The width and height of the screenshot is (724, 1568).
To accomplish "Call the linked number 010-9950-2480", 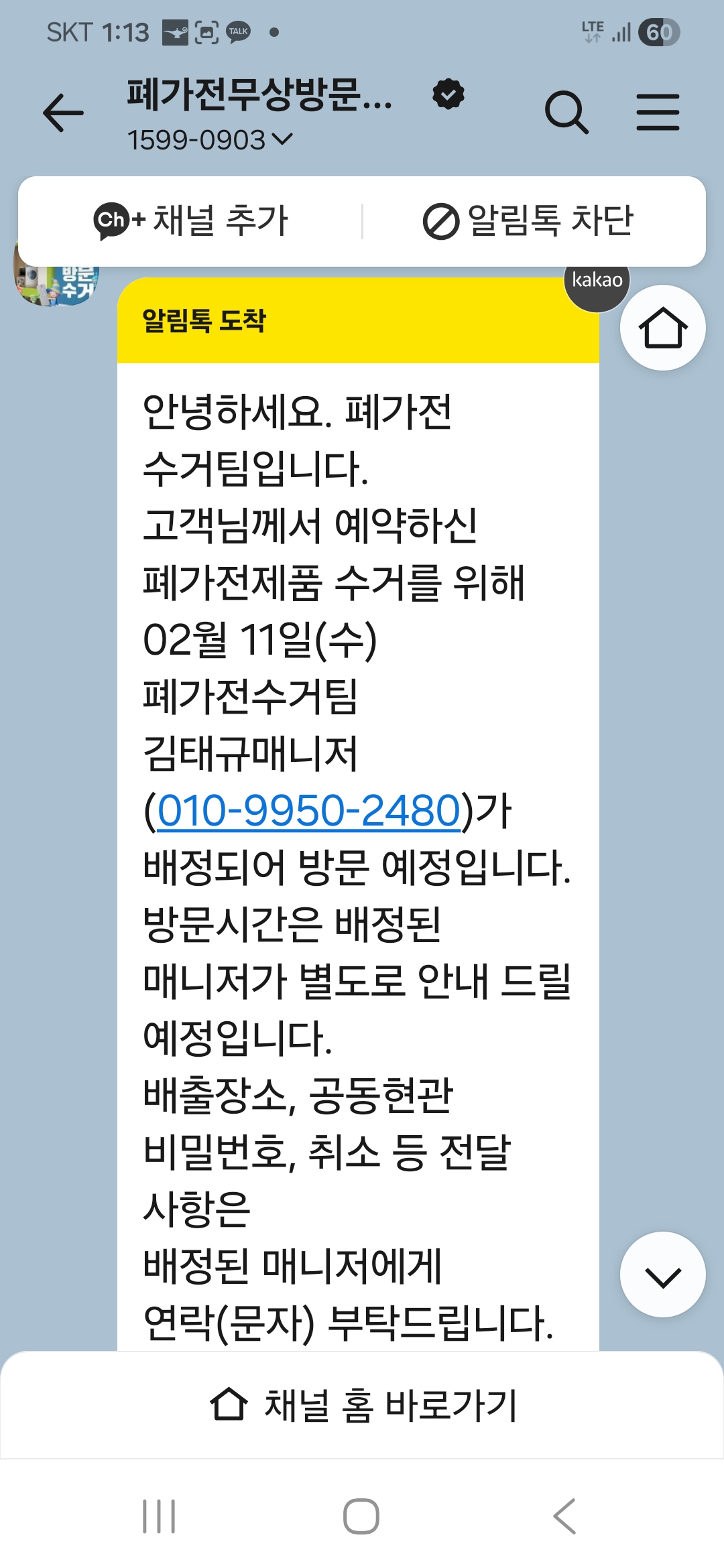I will pos(308,810).
